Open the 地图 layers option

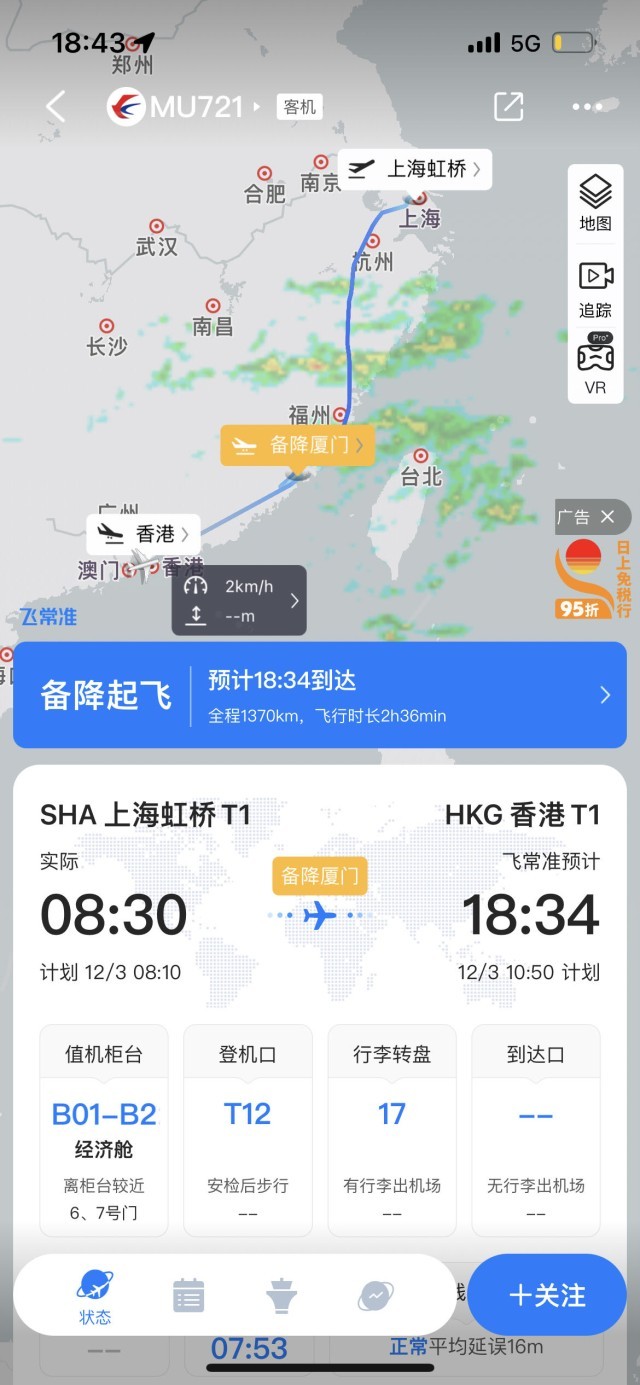point(595,202)
